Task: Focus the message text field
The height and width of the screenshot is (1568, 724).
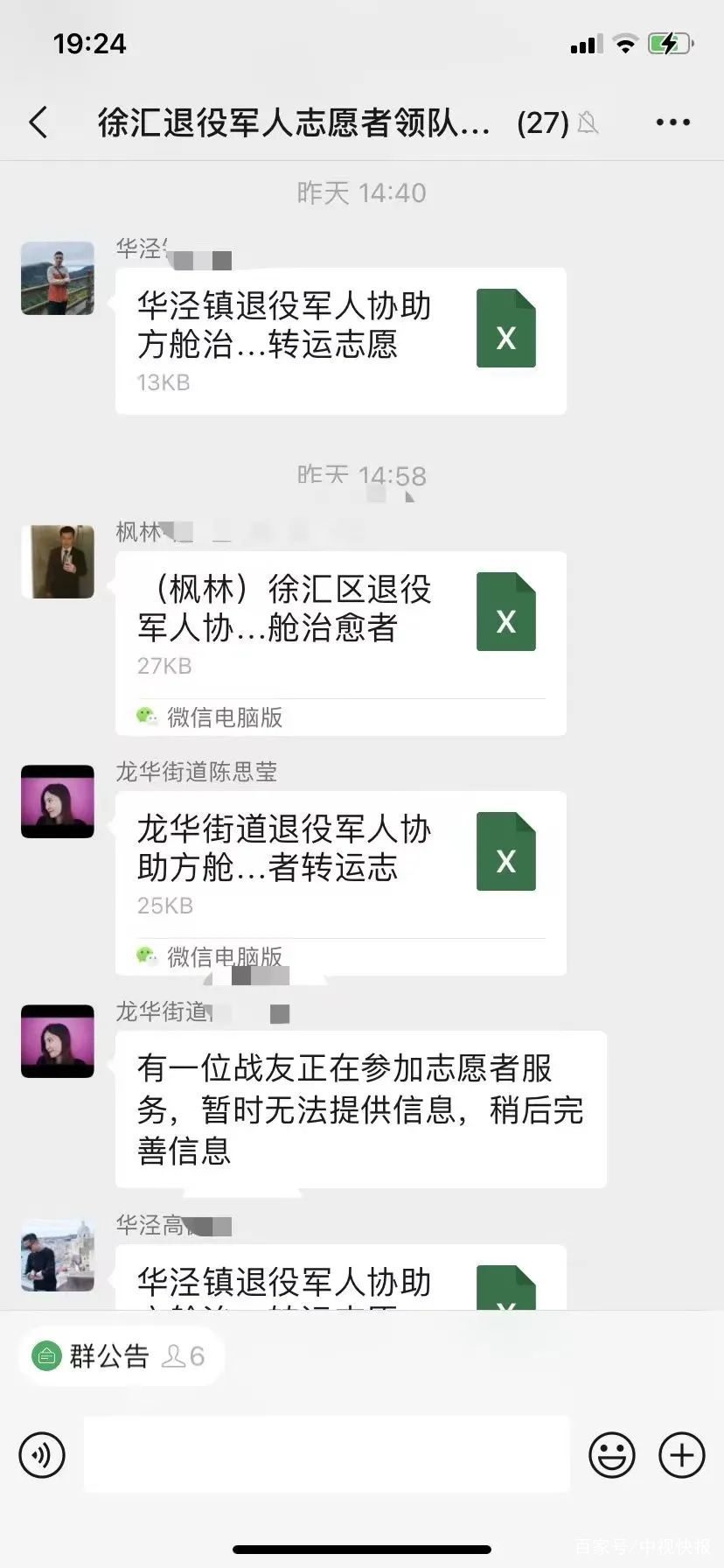Action: (x=326, y=1454)
